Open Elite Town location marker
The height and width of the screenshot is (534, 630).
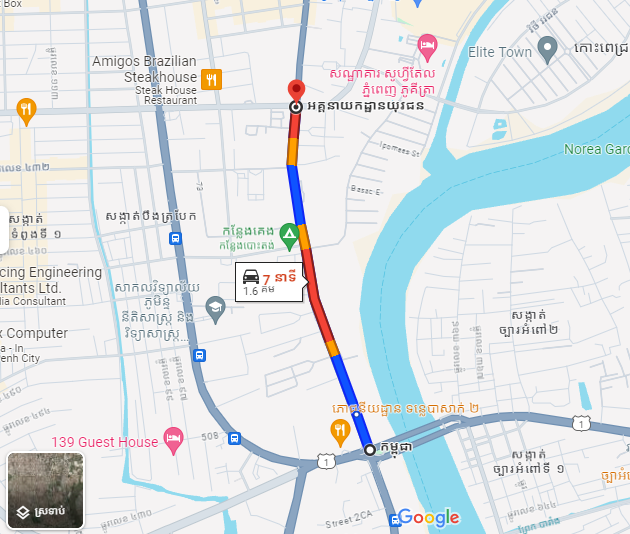pos(547,47)
